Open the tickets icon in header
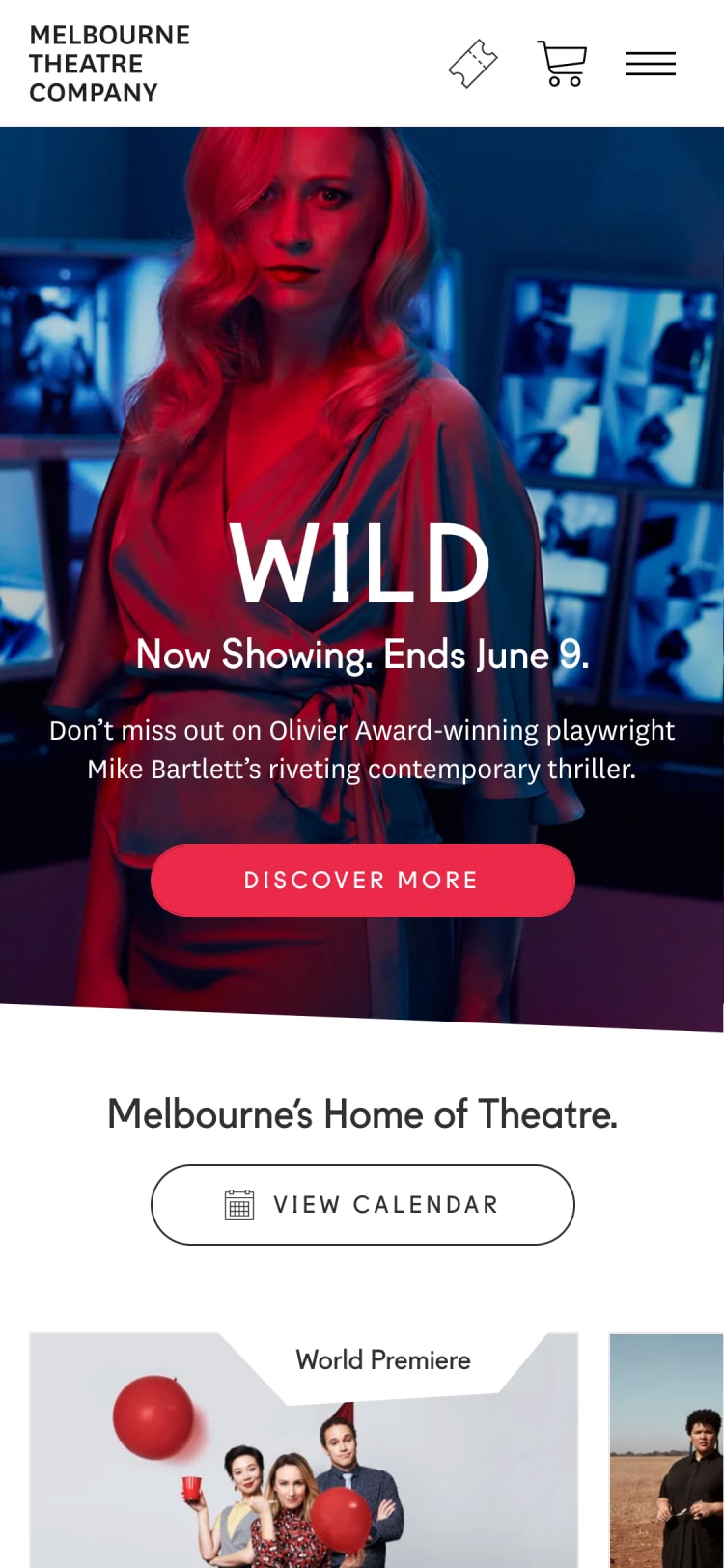The width and height of the screenshot is (724, 1568). click(x=472, y=64)
